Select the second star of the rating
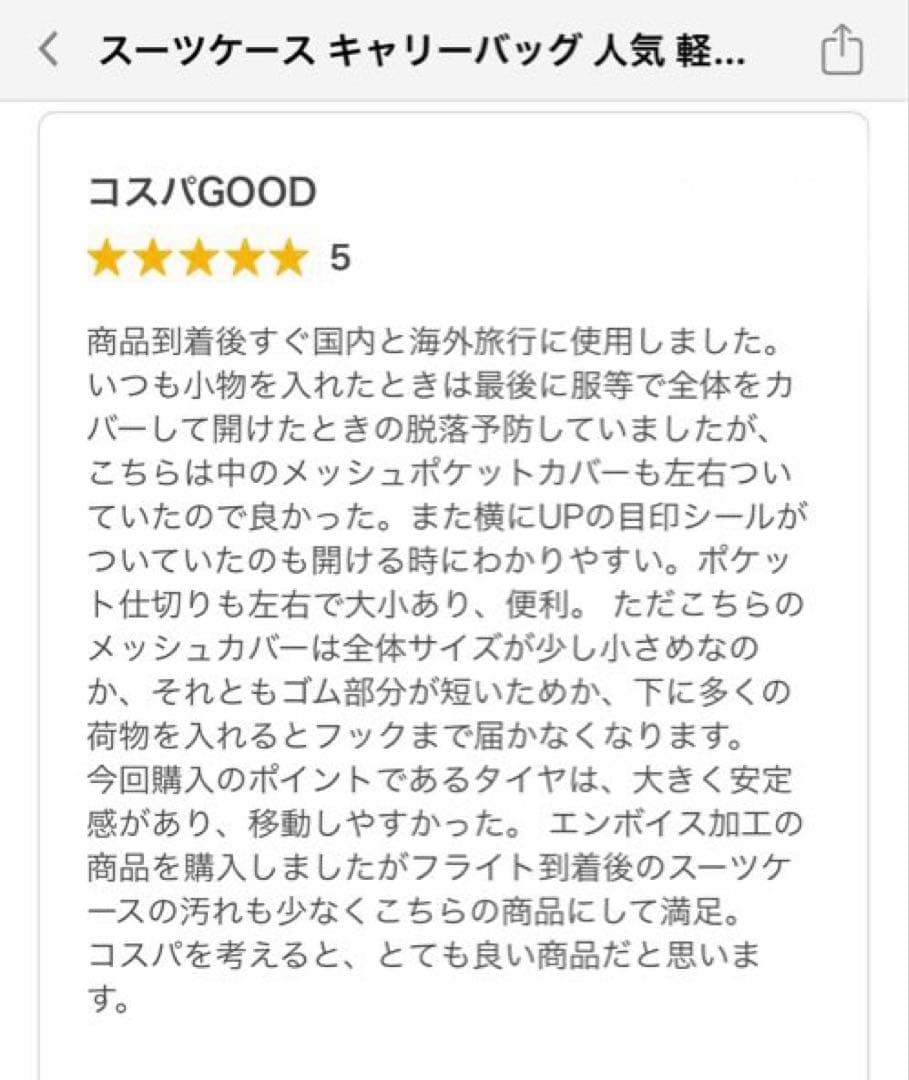The height and width of the screenshot is (1080, 909). [155, 258]
